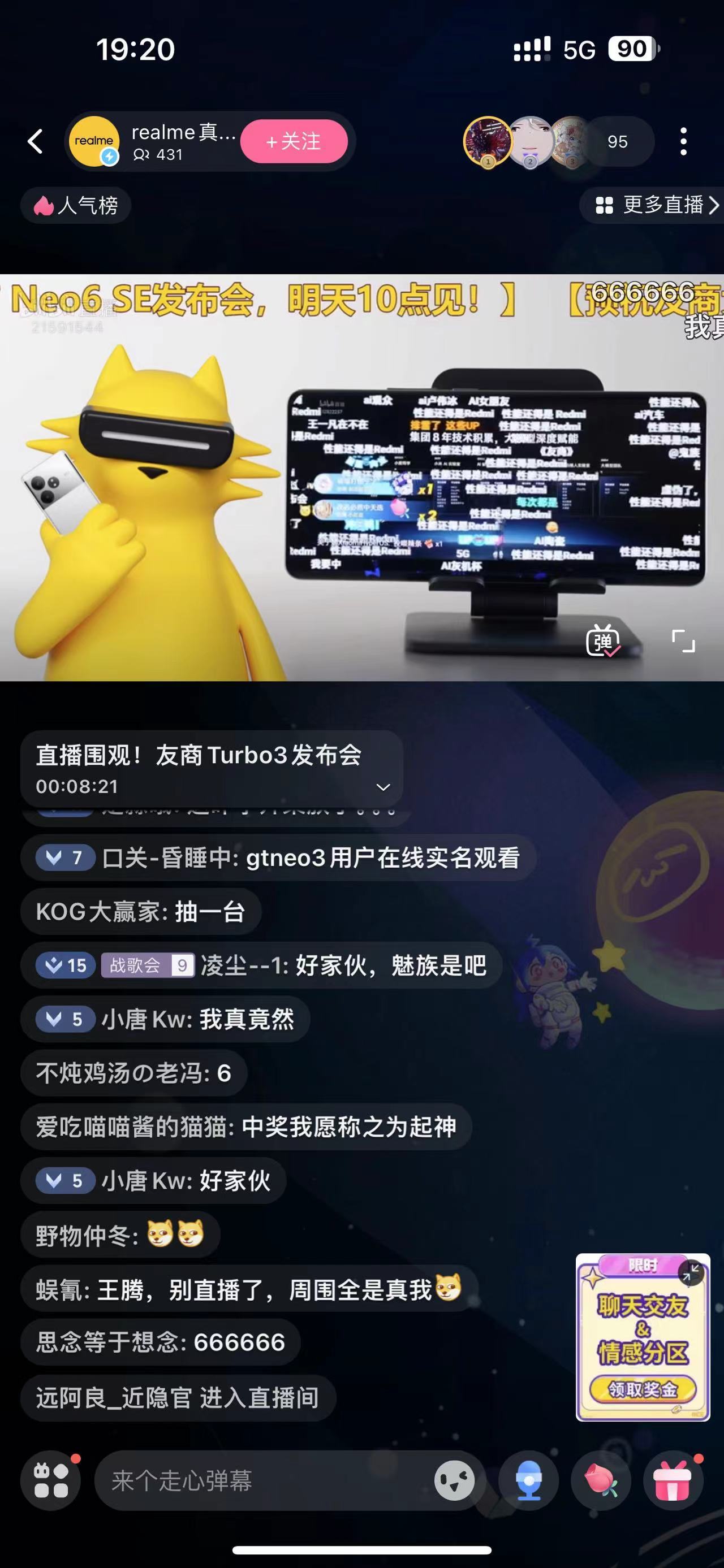Image resolution: width=724 pixels, height=1568 pixels.
Task: Tap the chevron beside 更多直播
Action: click(714, 206)
